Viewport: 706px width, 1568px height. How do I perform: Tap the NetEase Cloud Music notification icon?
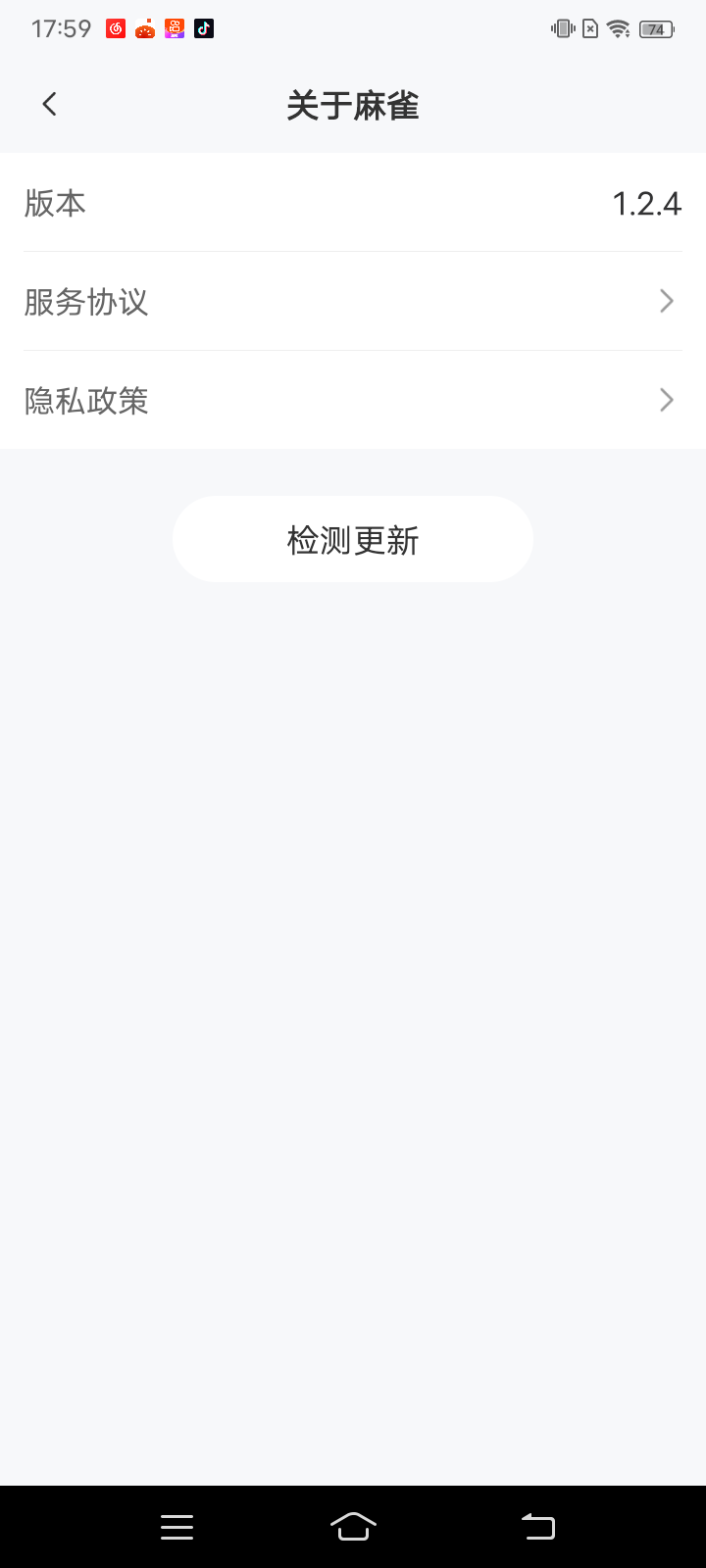click(x=115, y=28)
